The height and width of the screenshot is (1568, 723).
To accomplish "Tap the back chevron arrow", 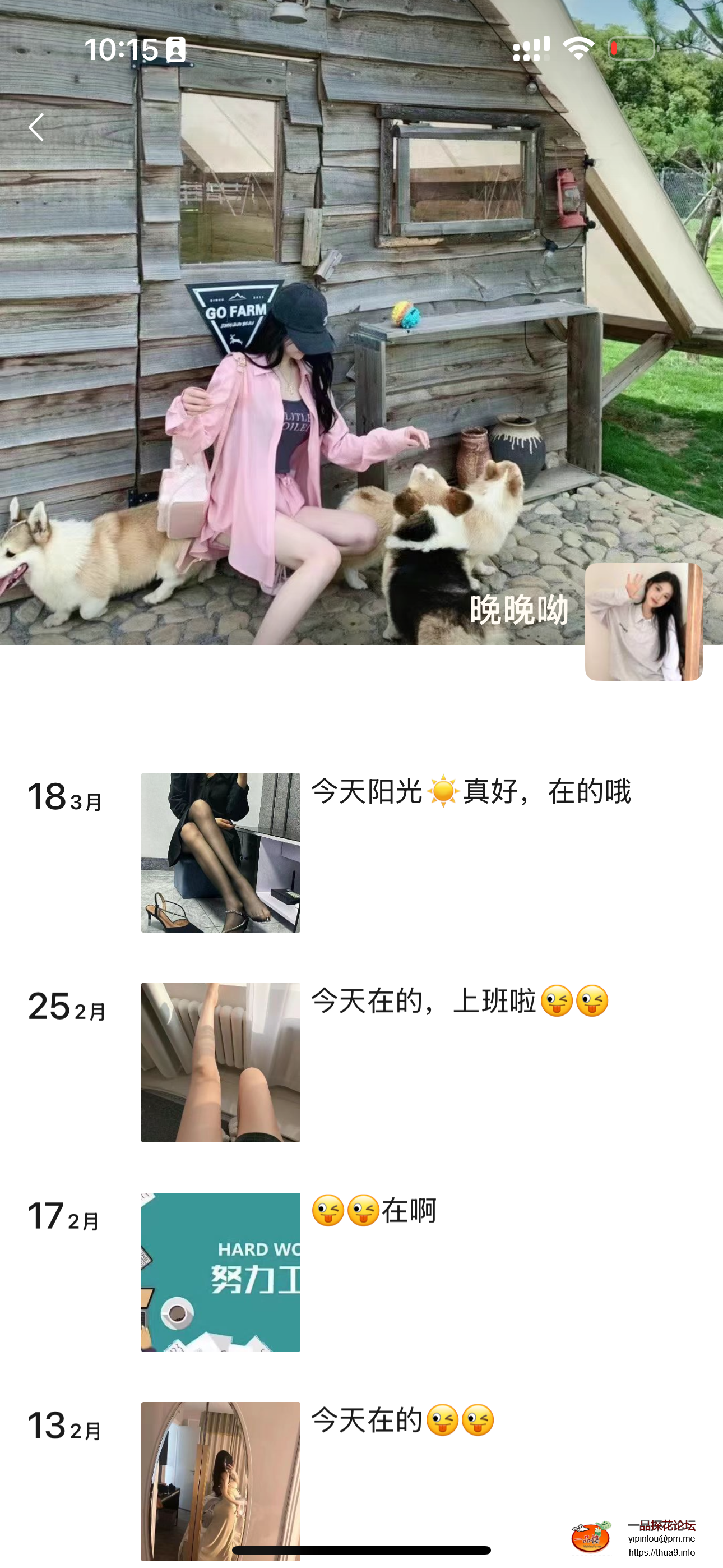I will pos(36,127).
